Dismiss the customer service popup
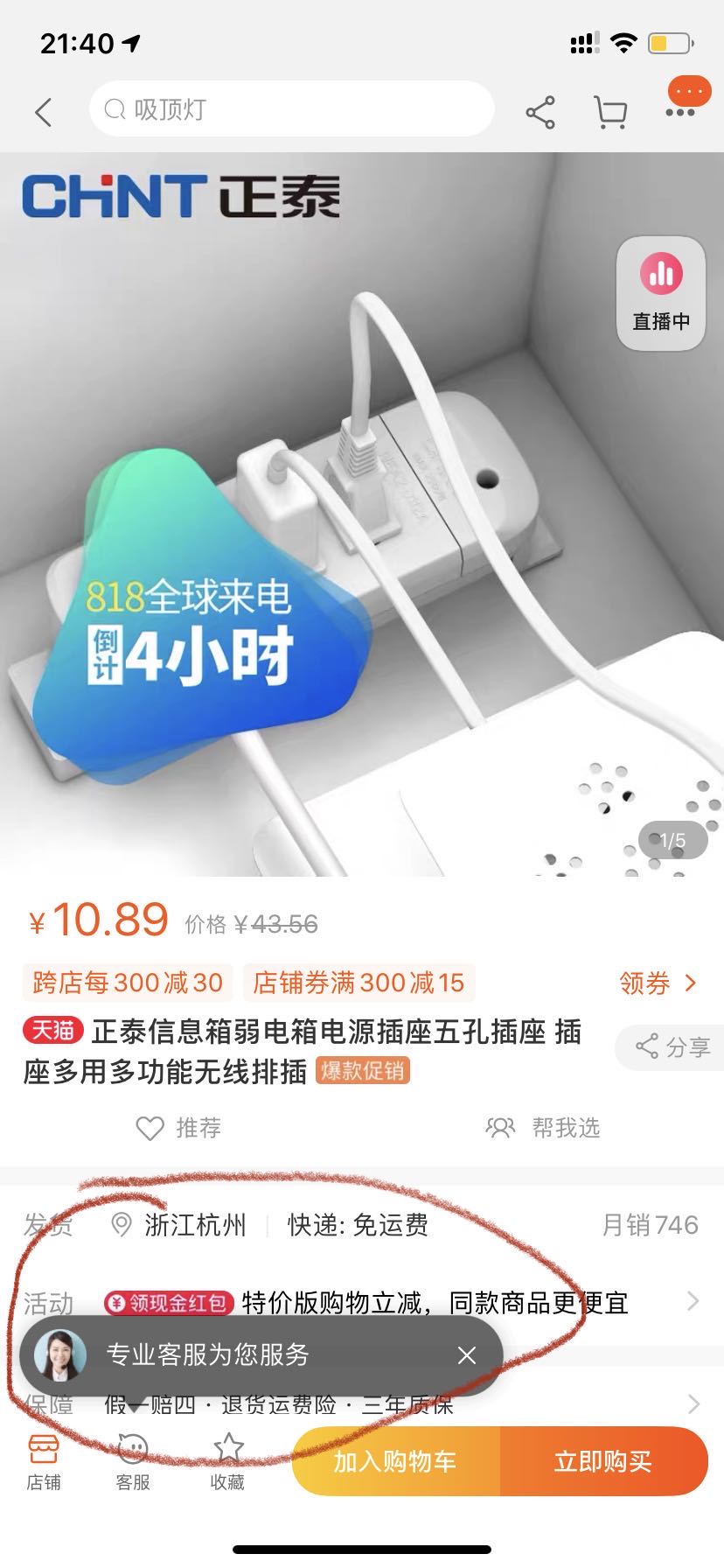 [x=467, y=1355]
